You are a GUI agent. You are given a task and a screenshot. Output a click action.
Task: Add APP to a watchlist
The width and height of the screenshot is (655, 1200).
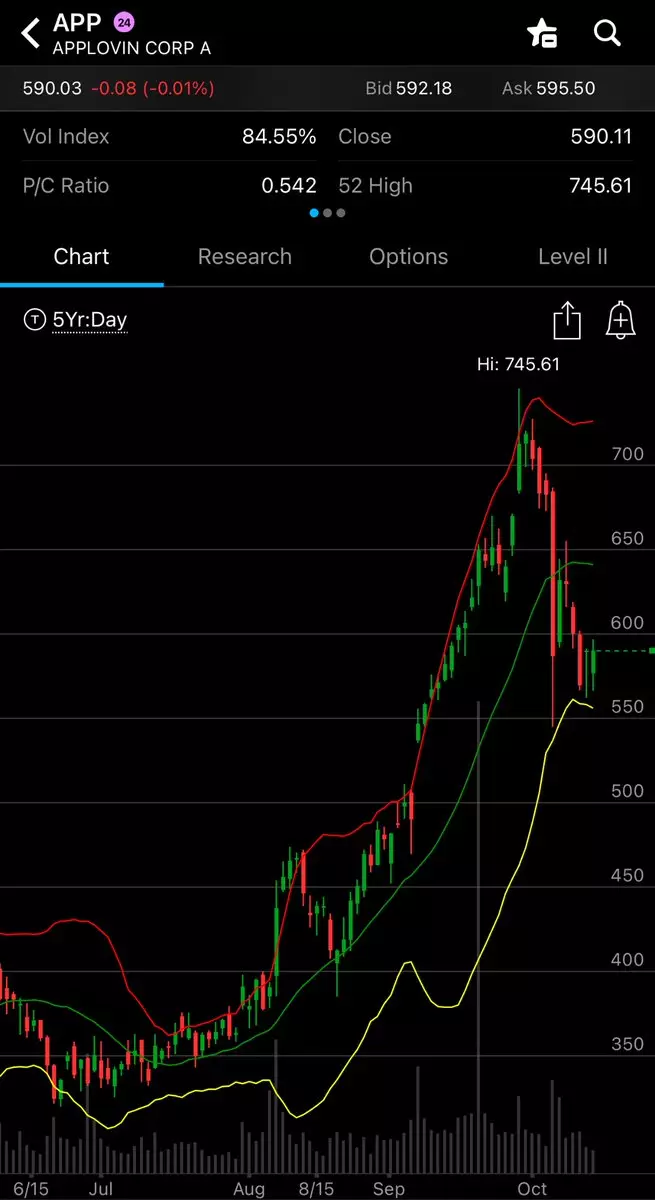pyautogui.click(x=542, y=33)
